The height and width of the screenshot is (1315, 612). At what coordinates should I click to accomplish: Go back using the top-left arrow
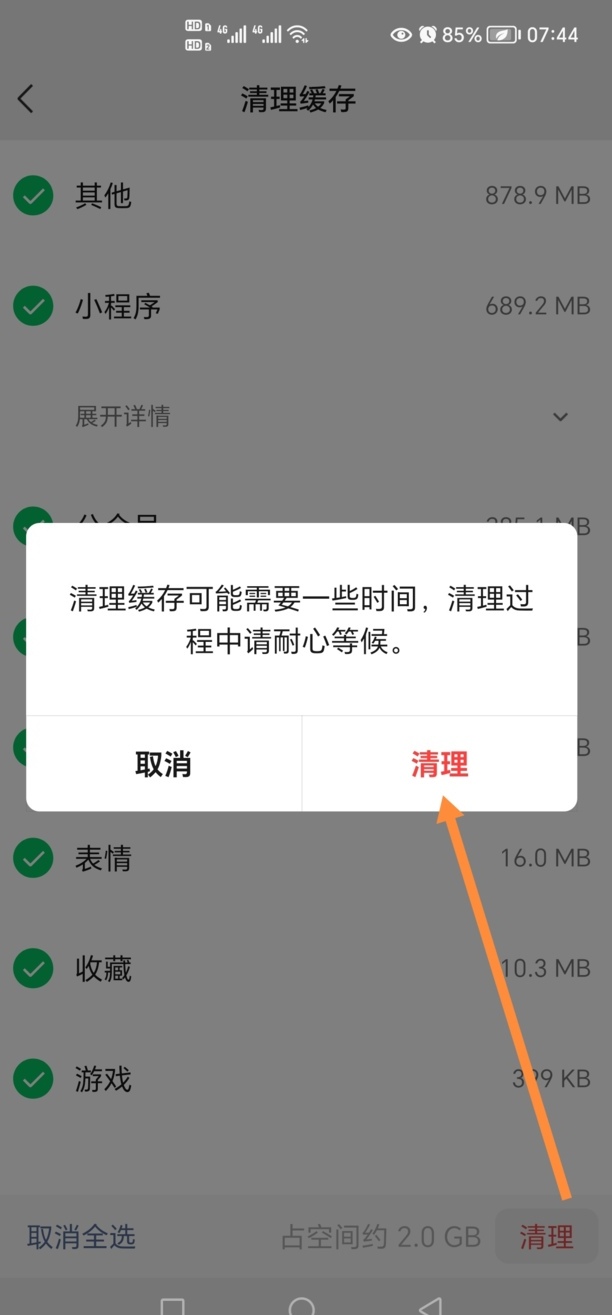[x=27, y=98]
